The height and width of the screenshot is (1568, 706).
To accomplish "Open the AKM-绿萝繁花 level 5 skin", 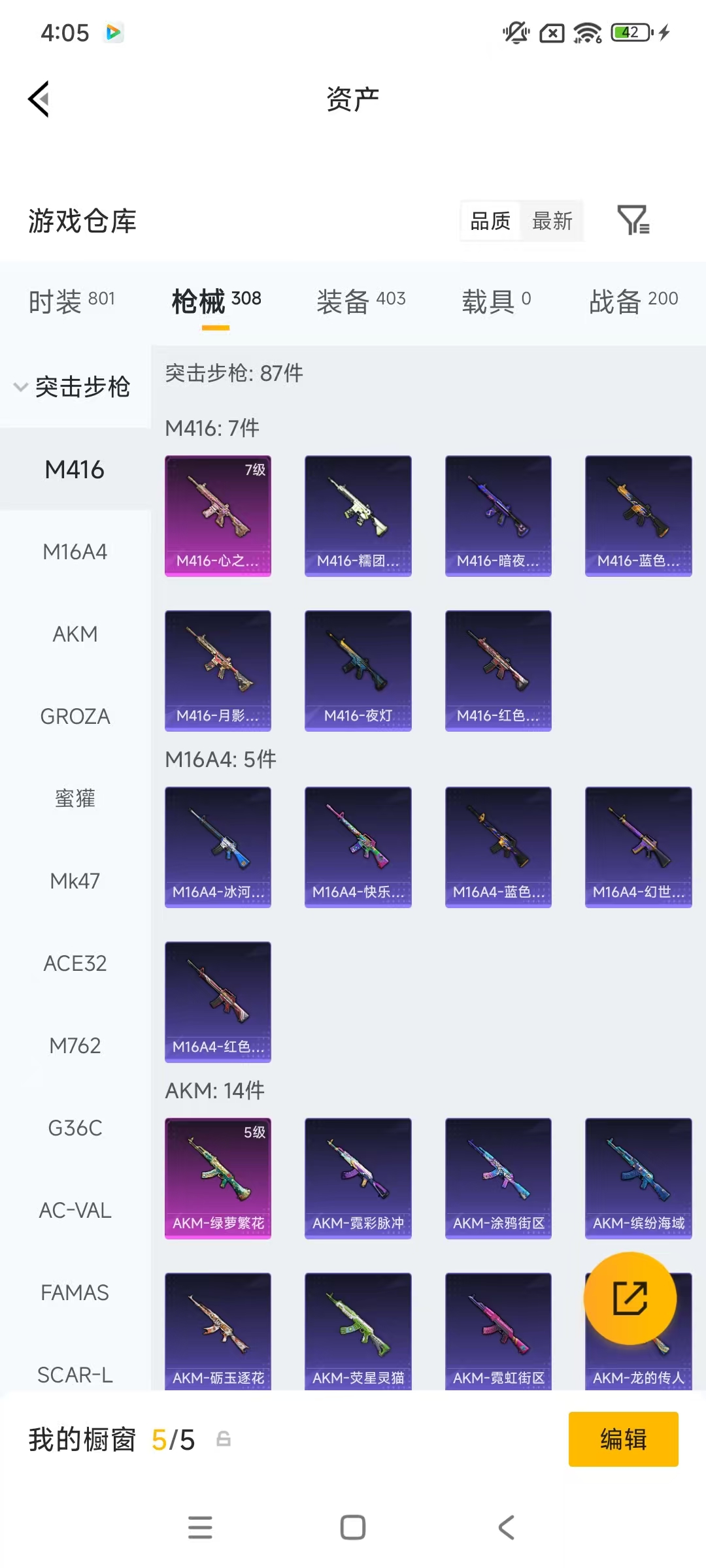I will [218, 1178].
